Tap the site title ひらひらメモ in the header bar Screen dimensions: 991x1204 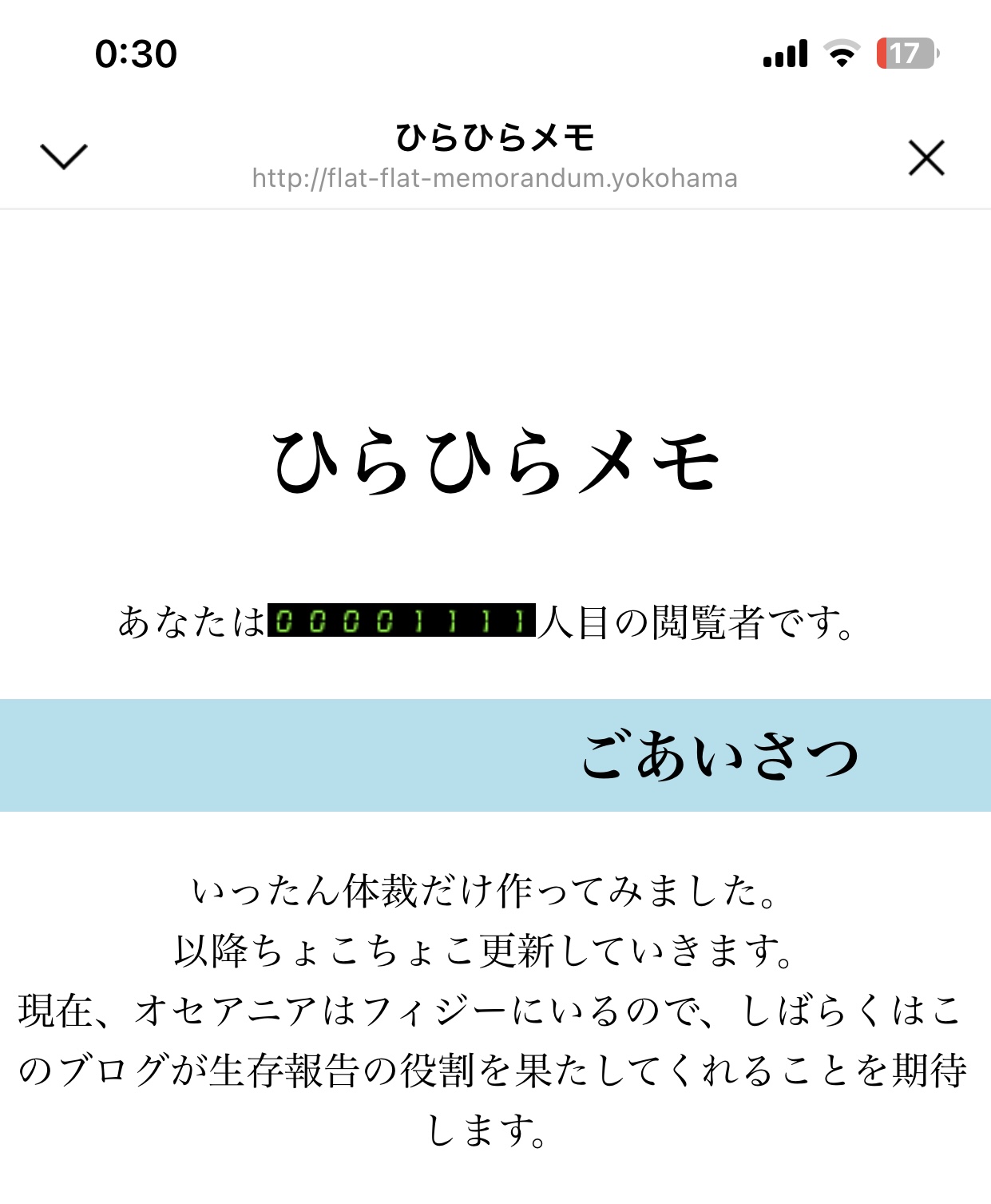tap(495, 136)
